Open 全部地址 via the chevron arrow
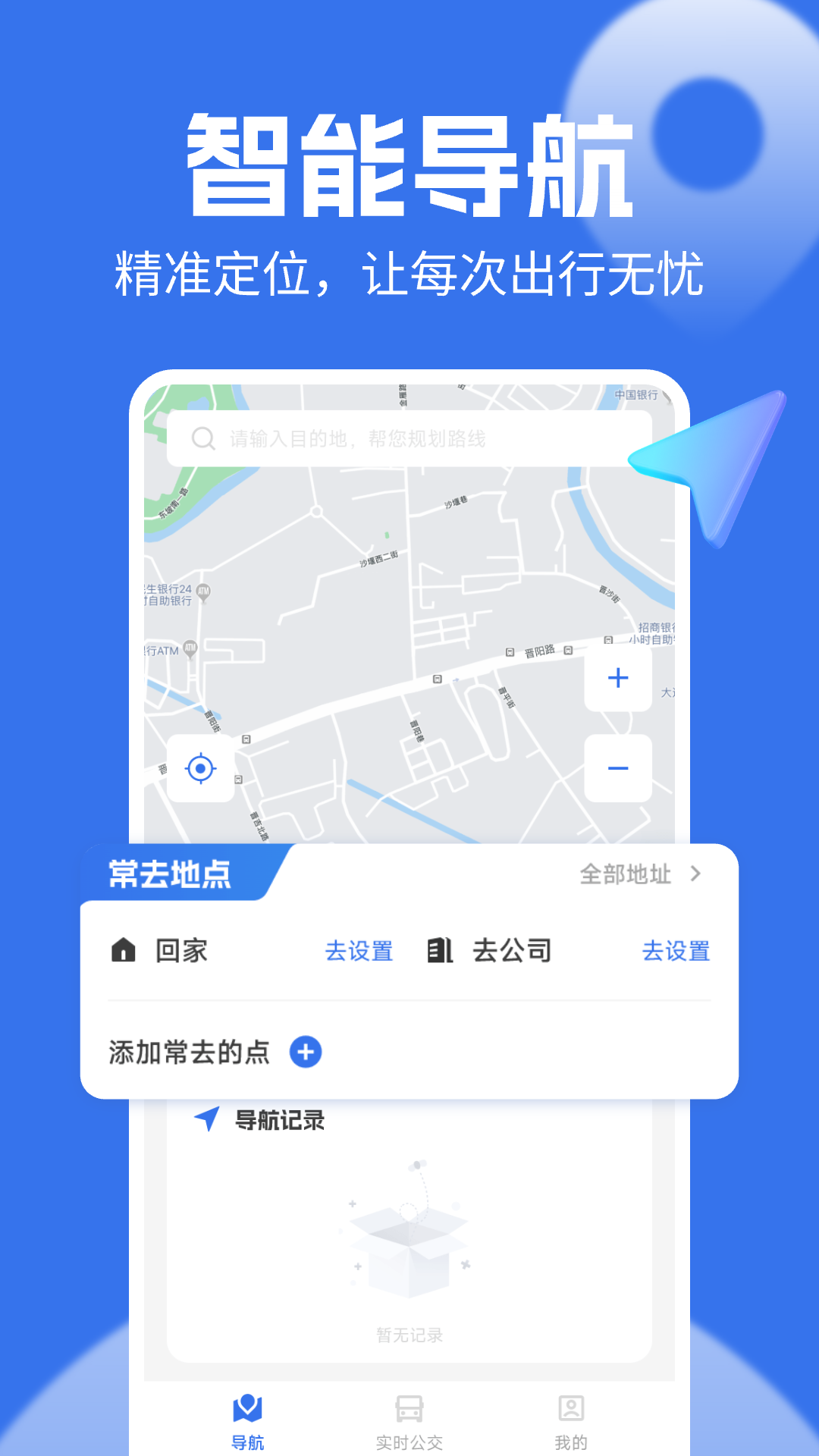Screen dimensions: 819x1456 point(695,874)
